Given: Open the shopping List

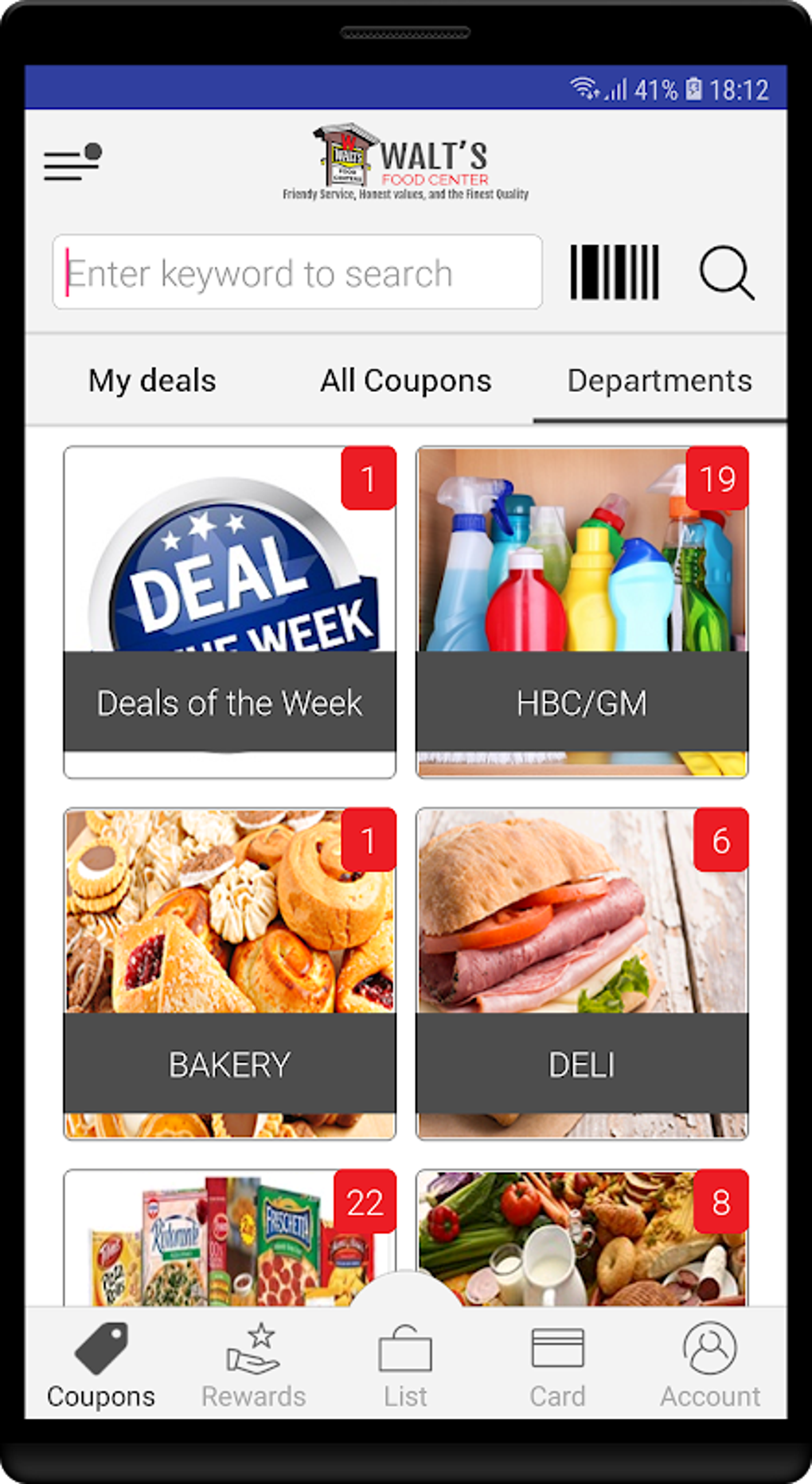Looking at the screenshot, I should [405, 1365].
